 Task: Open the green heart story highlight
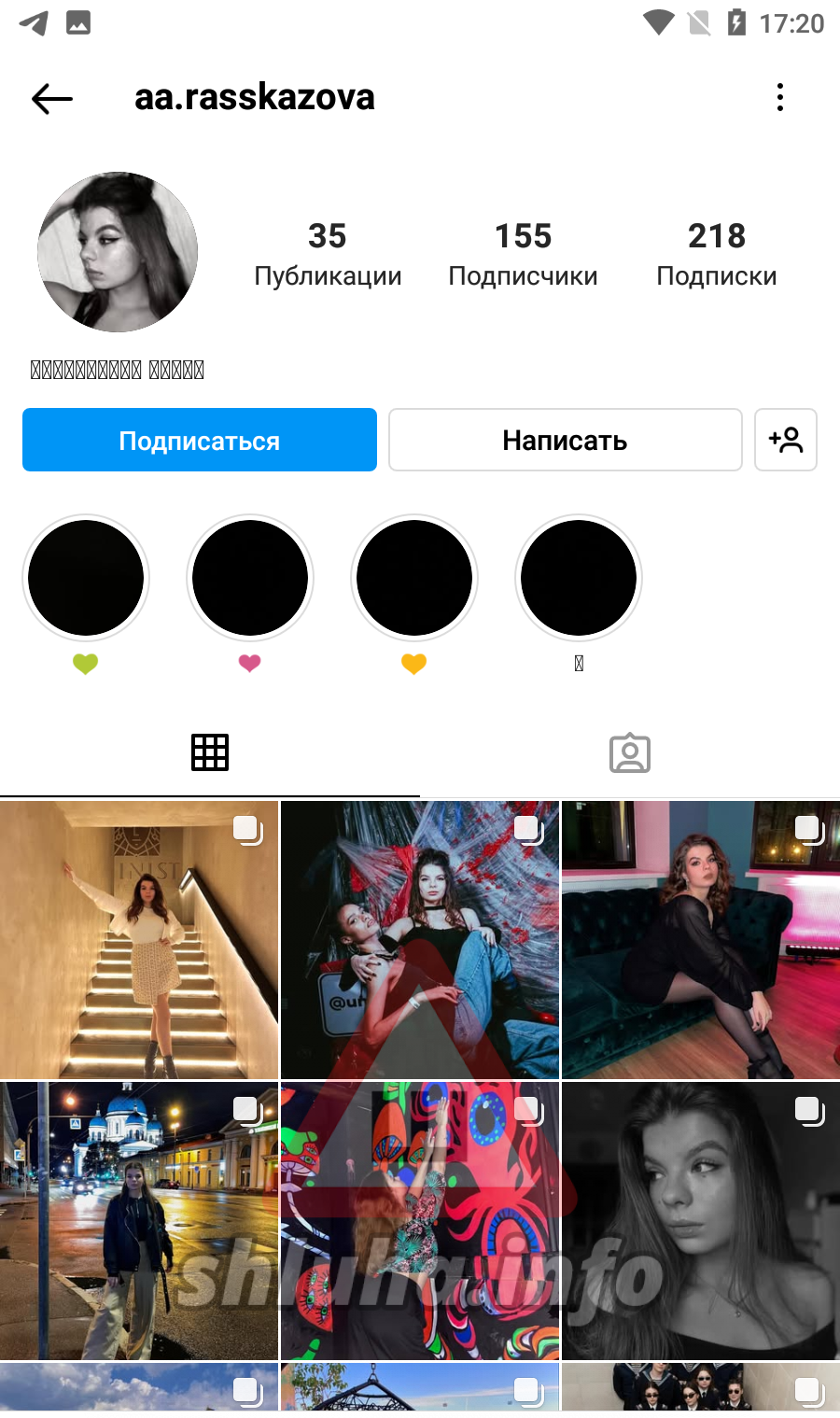coord(86,579)
